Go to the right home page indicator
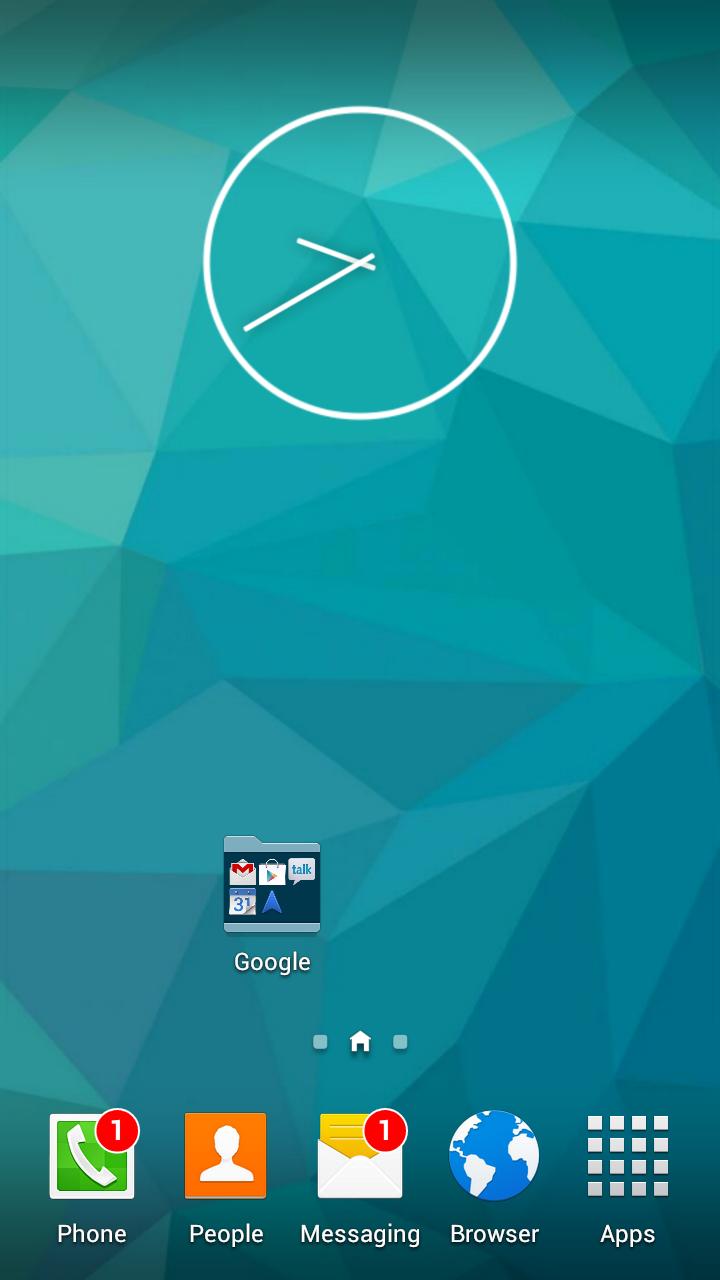The height and width of the screenshot is (1280, 720). click(400, 1042)
